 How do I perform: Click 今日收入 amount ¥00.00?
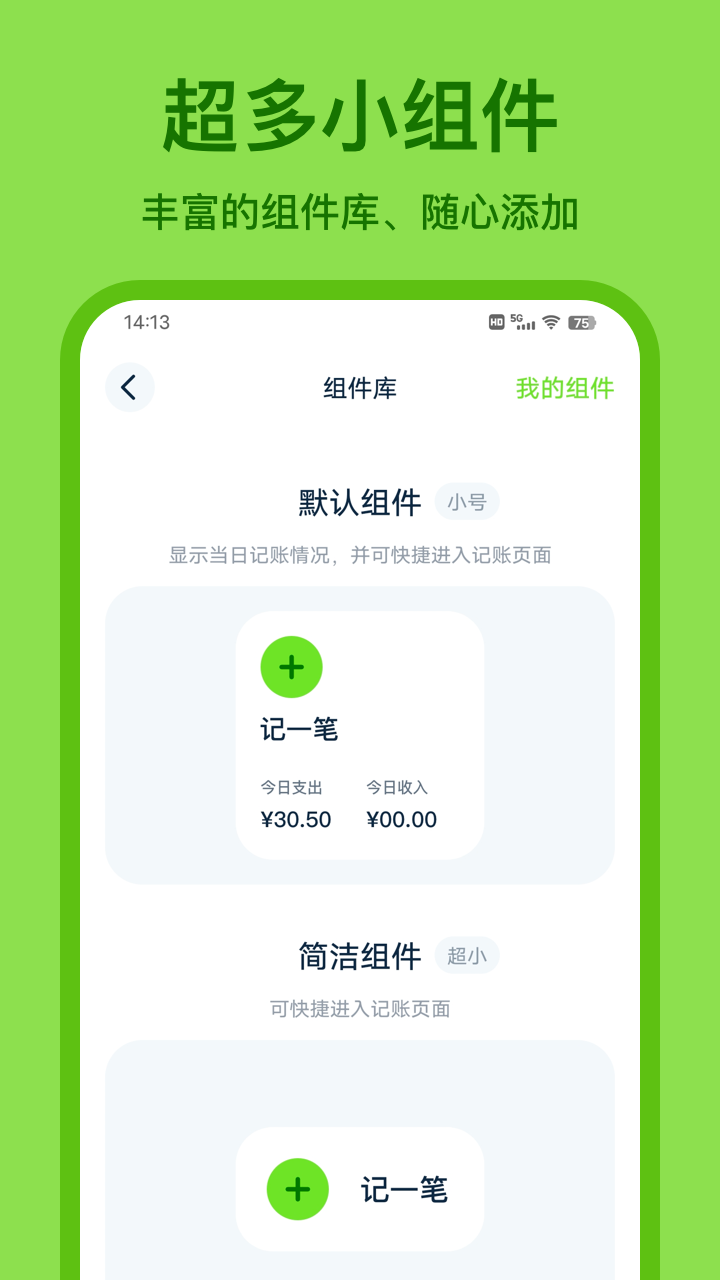[400, 819]
